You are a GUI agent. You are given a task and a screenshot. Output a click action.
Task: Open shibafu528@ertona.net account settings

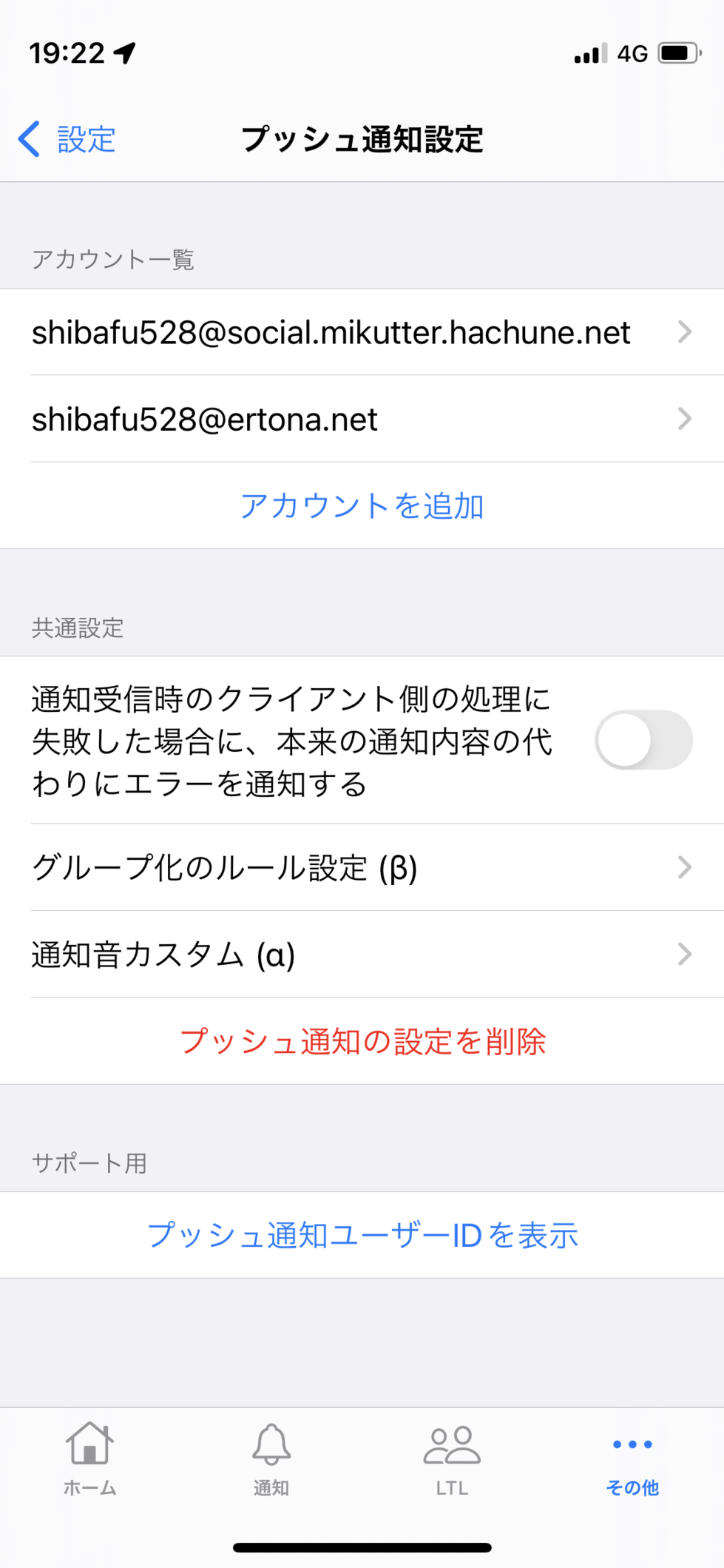362,419
